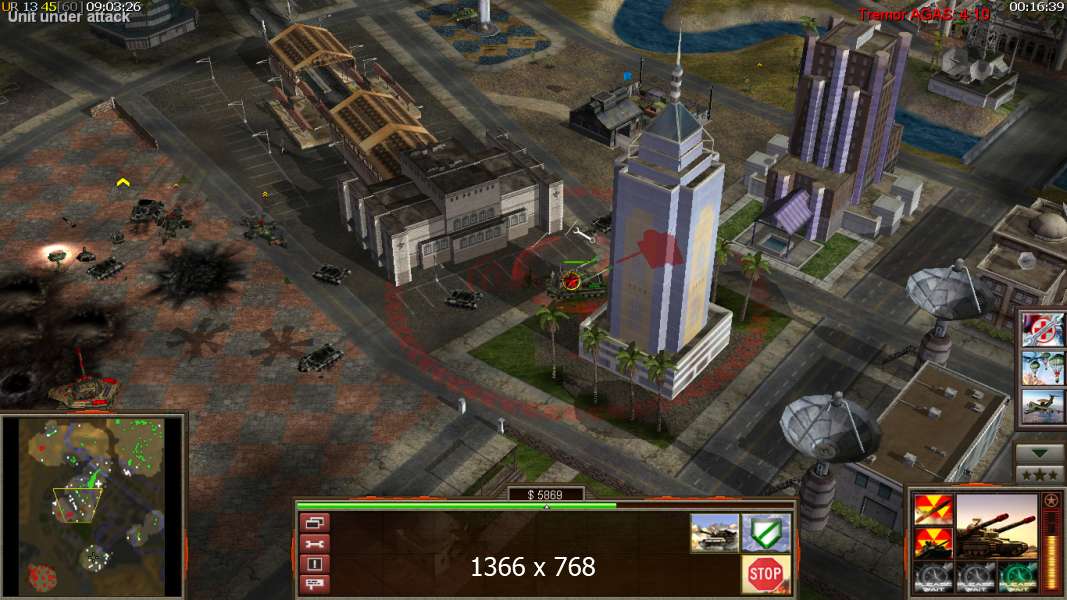1067x600 pixels.
Task: Click the Overlord tank unit portrait
Action: click(x=996, y=527)
